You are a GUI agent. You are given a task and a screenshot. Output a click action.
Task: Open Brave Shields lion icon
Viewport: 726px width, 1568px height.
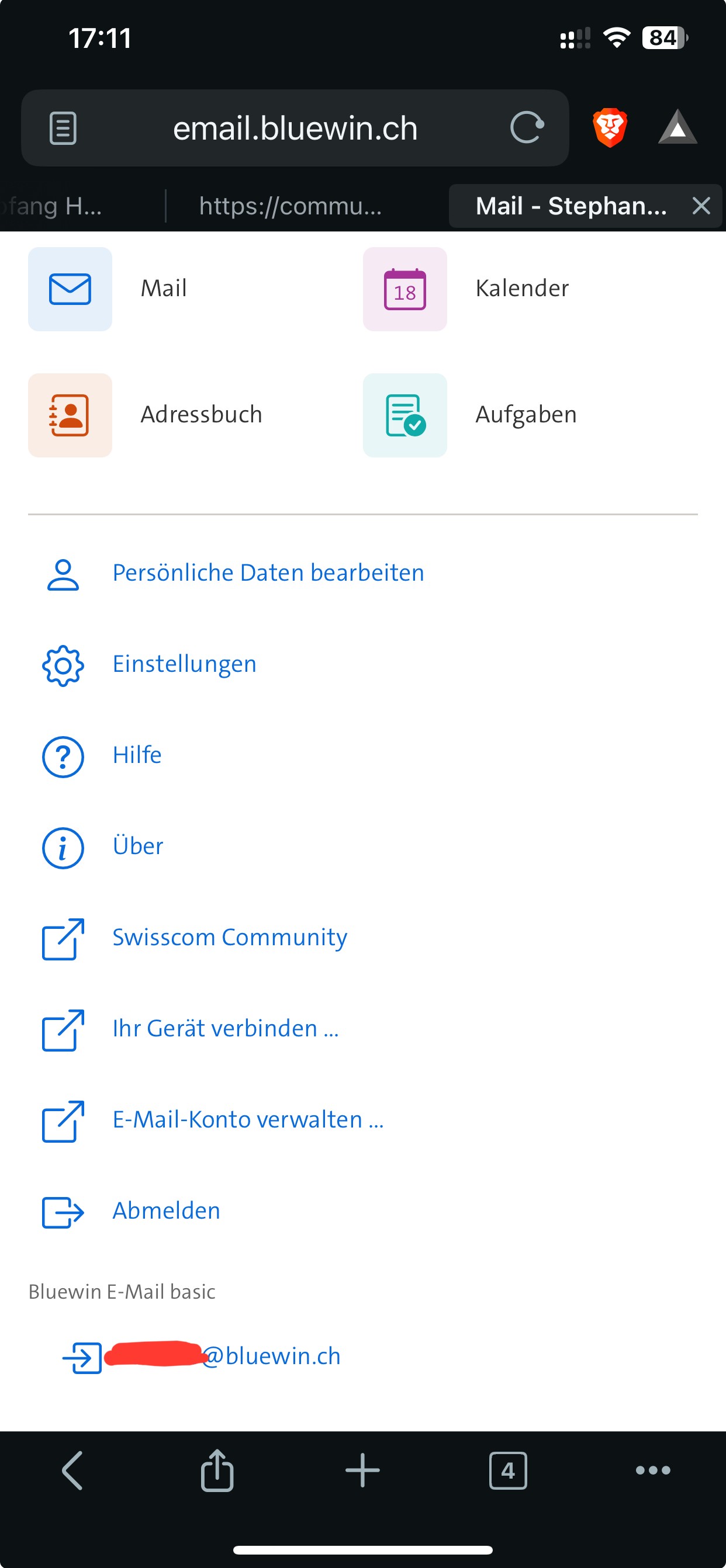click(610, 128)
